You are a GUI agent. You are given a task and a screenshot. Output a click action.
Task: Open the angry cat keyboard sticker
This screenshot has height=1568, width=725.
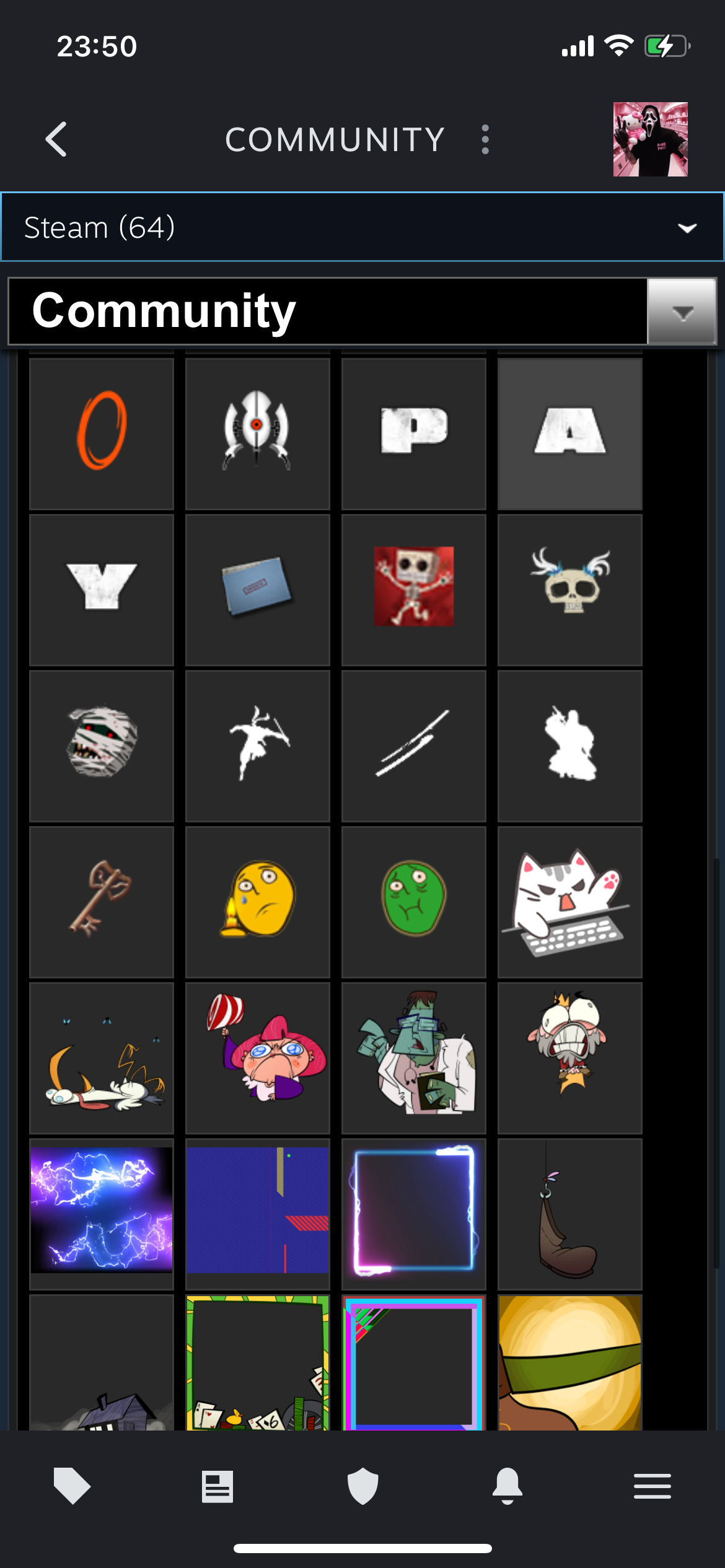click(x=570, y=902)
